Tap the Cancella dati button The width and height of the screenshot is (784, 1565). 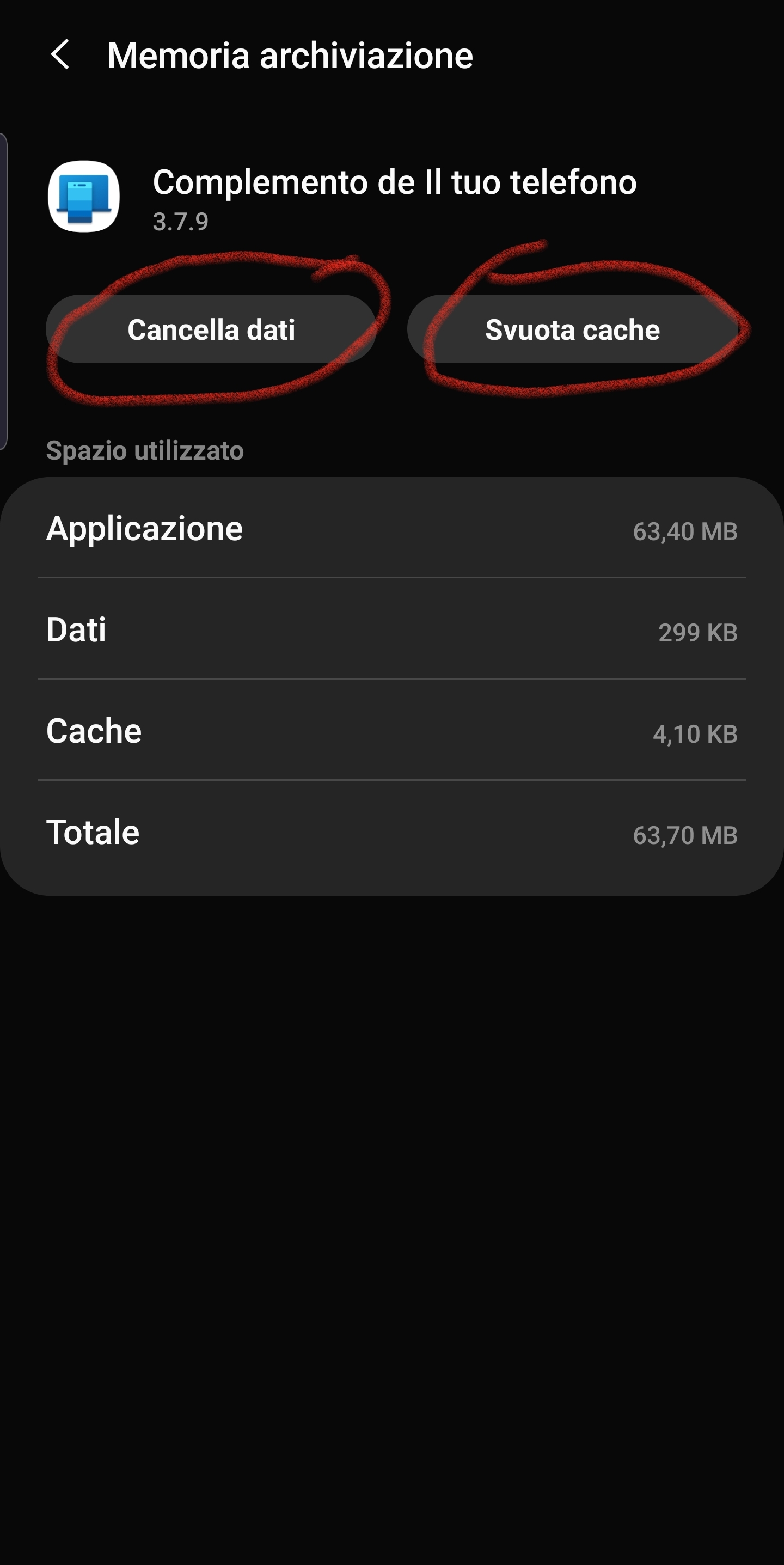pyautogui.click(x=211, y=329)
